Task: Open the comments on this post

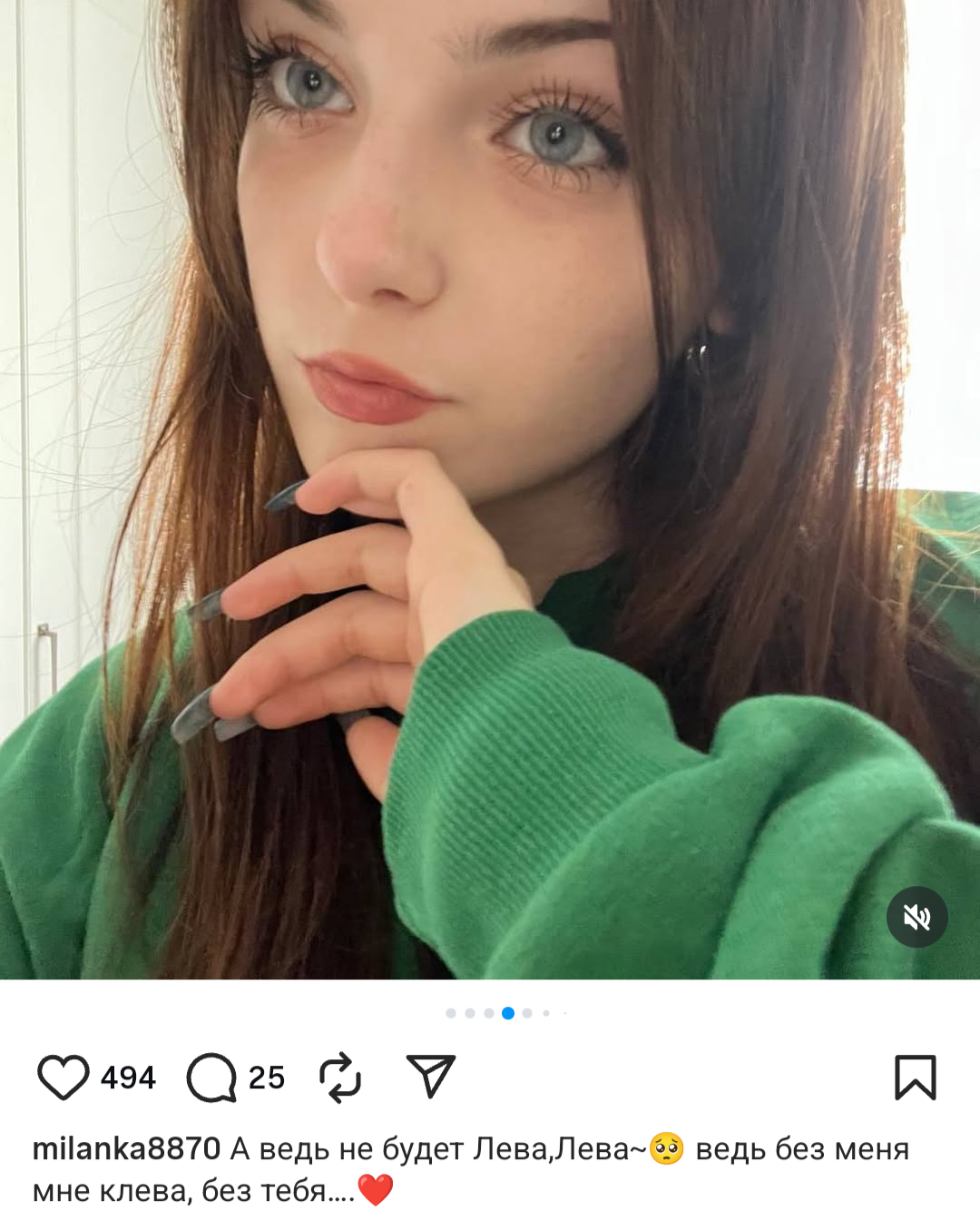Action: click(211, 1078)
